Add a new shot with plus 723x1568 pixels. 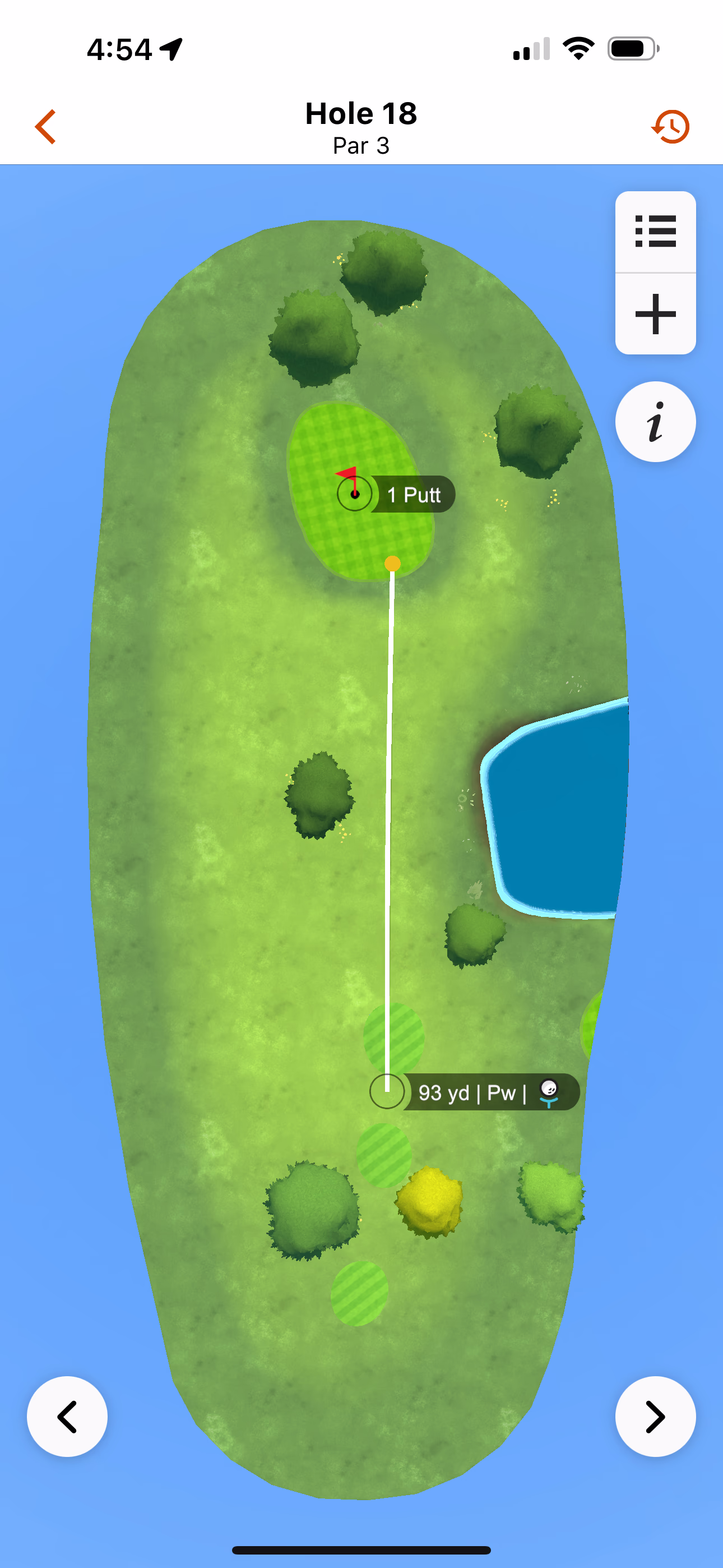[x=655, y=314]
